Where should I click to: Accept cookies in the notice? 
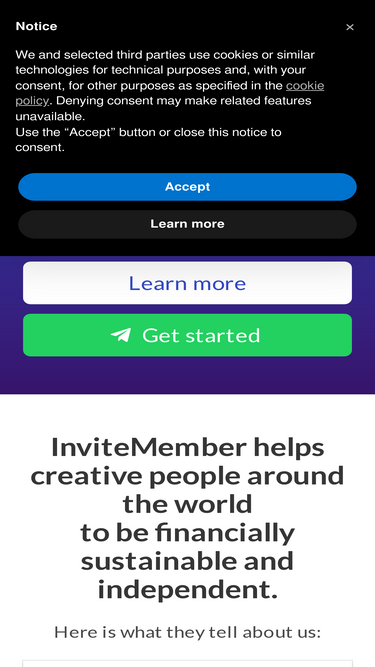click(188, 187)
